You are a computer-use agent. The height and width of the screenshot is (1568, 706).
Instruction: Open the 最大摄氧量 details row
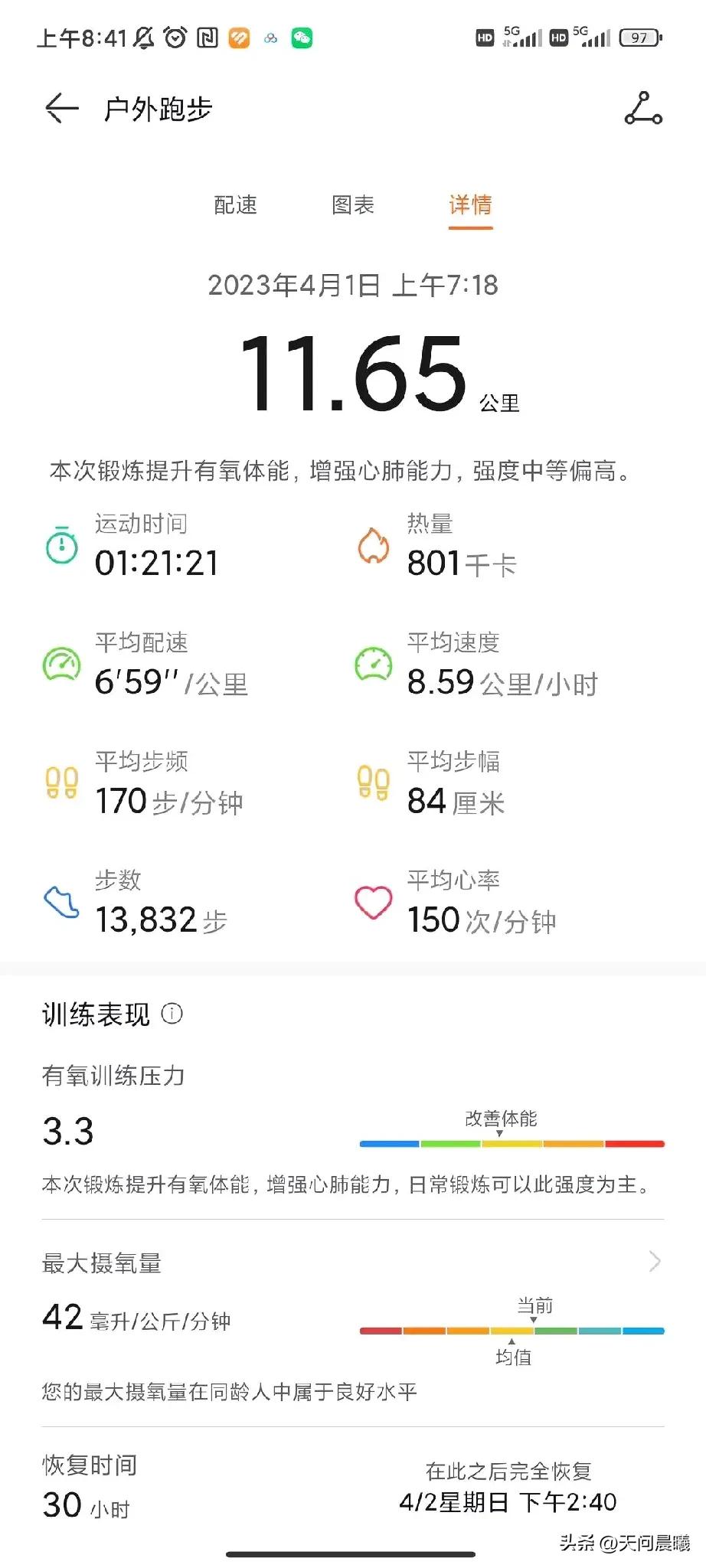(x=353, y=1323)
